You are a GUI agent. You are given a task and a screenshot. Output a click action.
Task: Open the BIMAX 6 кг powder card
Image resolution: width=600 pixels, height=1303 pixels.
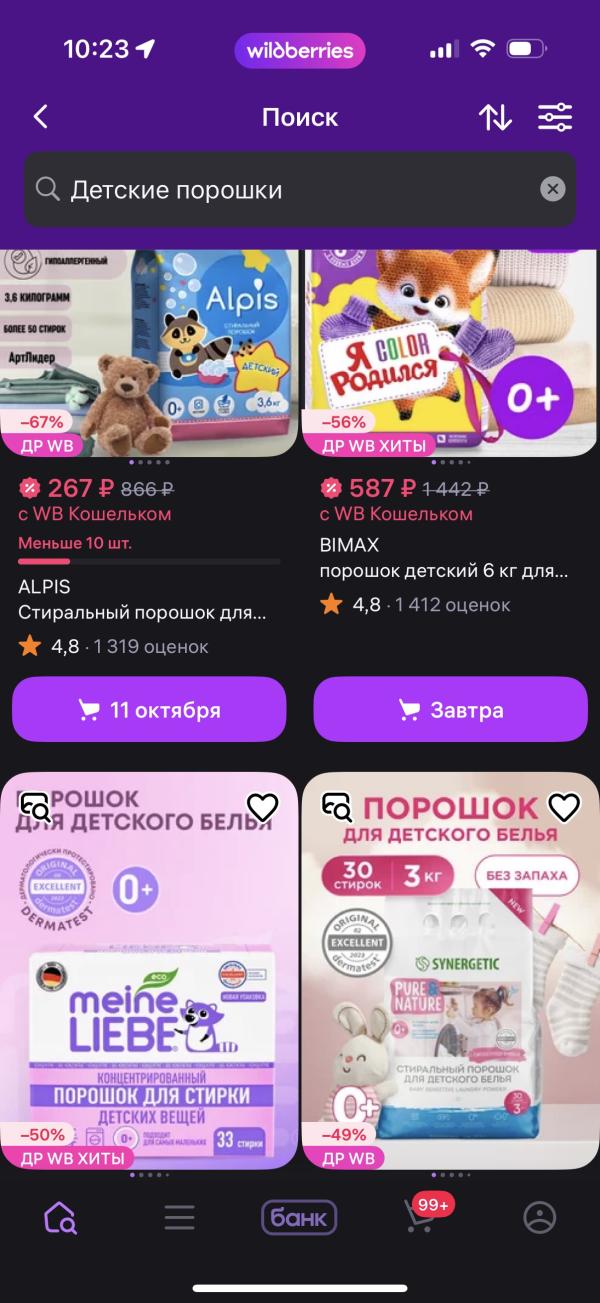tap(450, 350)
